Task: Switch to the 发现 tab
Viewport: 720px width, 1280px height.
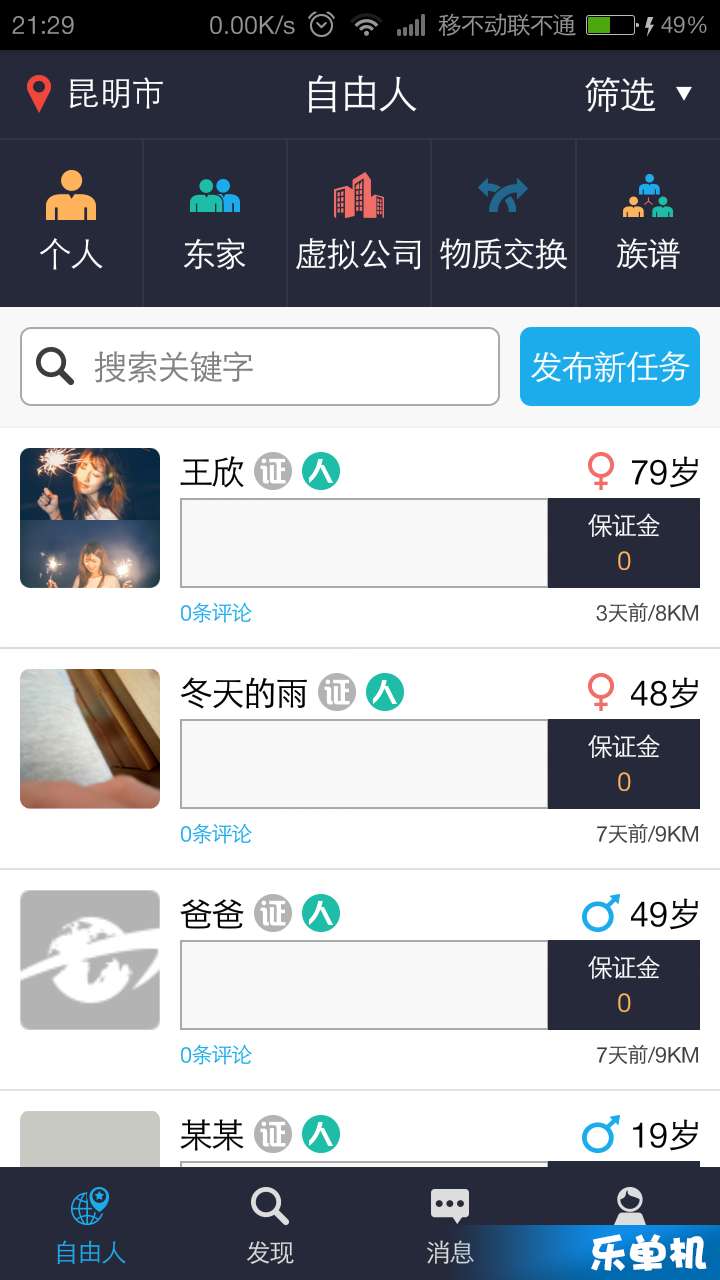Action: click(270, 1225)
